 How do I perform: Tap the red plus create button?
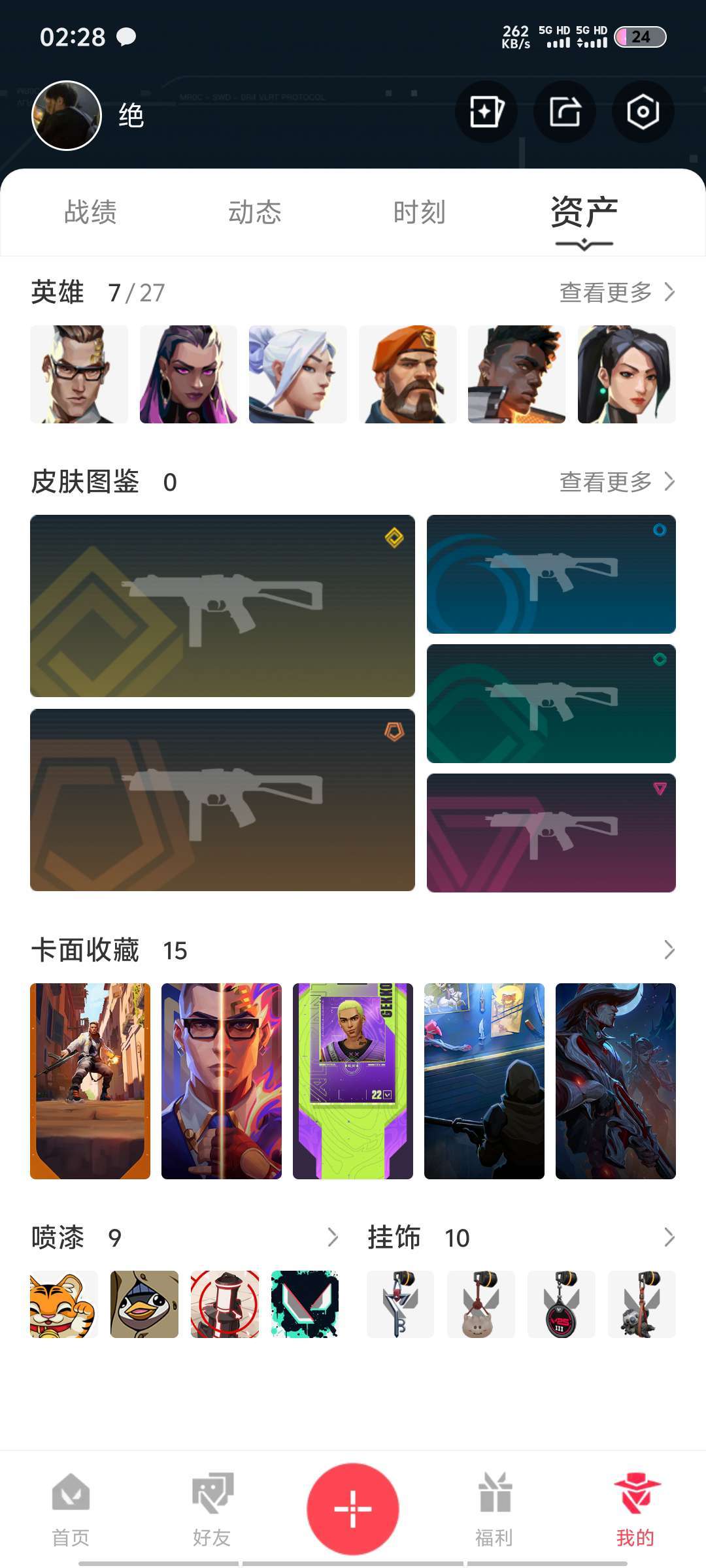coord(353,1509)
